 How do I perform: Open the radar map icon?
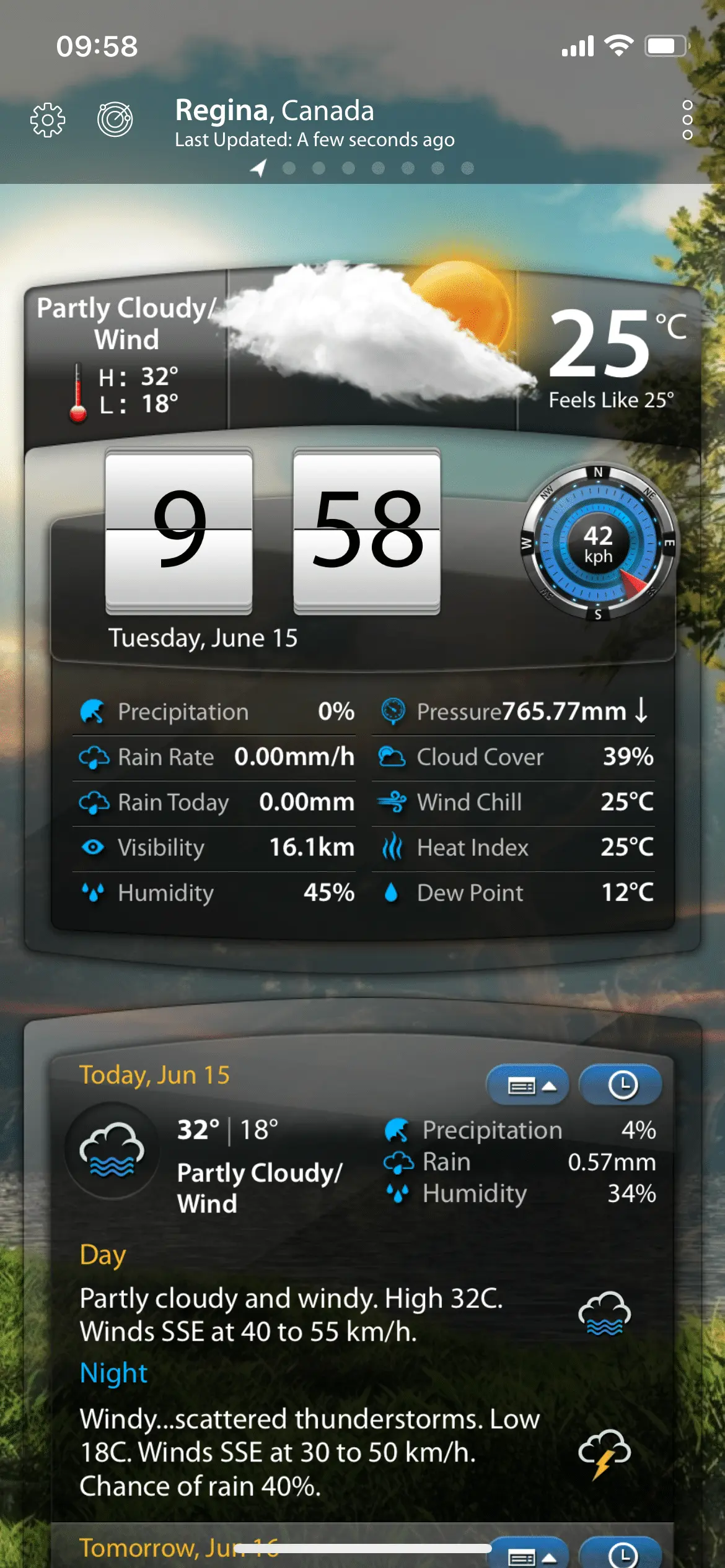pos(115,119)
